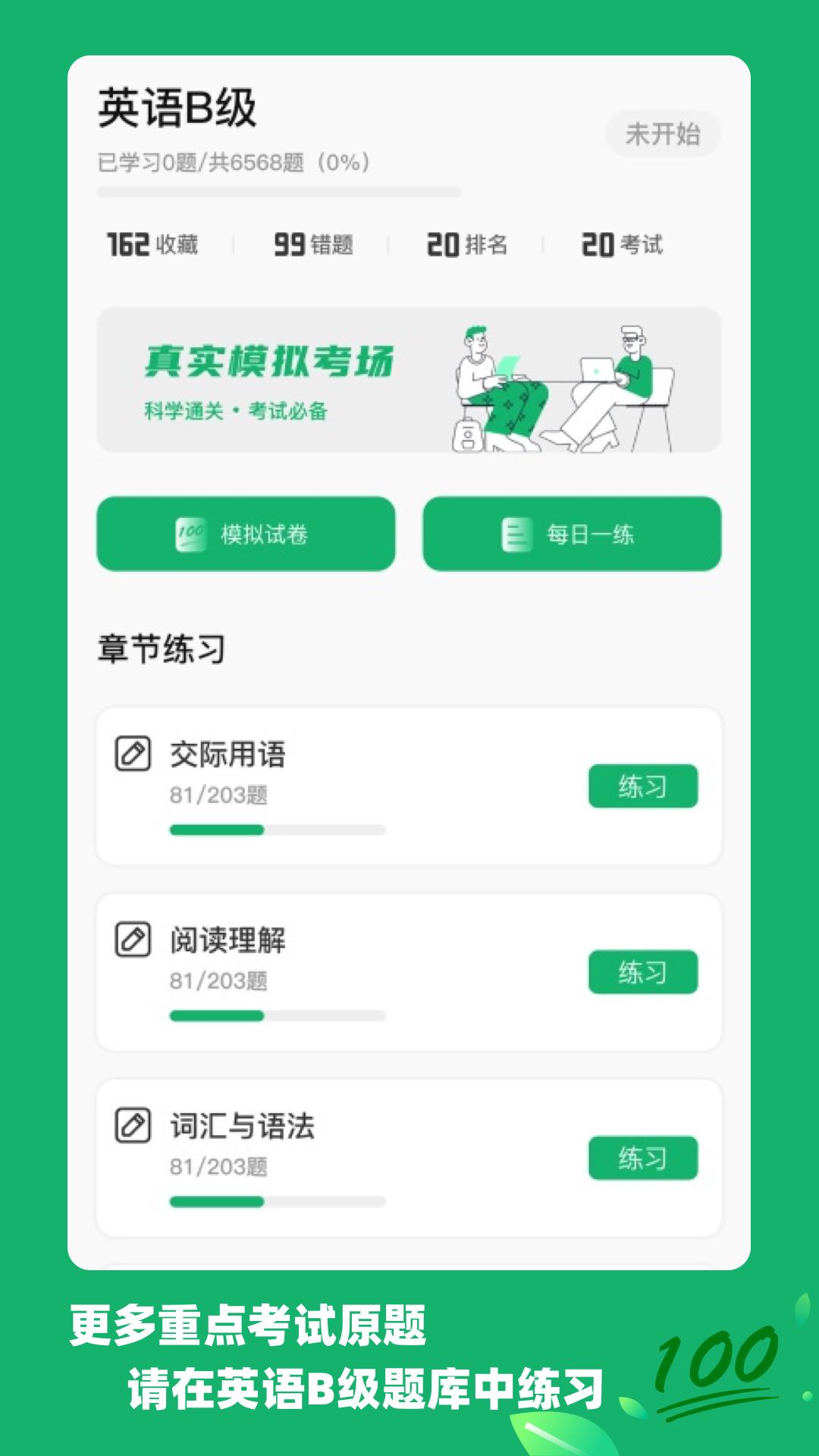This screenshot has height=1456, width=819.
Task: Start practice for 阅读理解 chapter
Action: pos(643,971)
